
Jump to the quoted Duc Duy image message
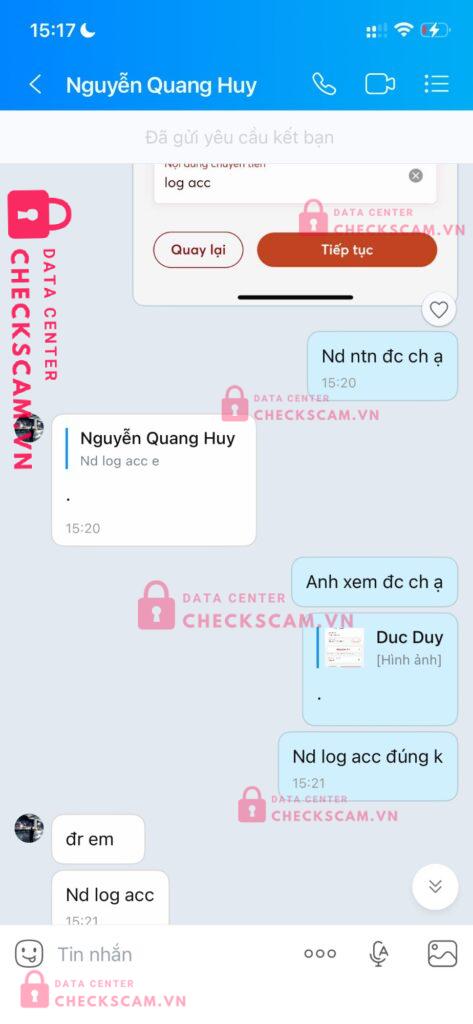pos(380,647)
